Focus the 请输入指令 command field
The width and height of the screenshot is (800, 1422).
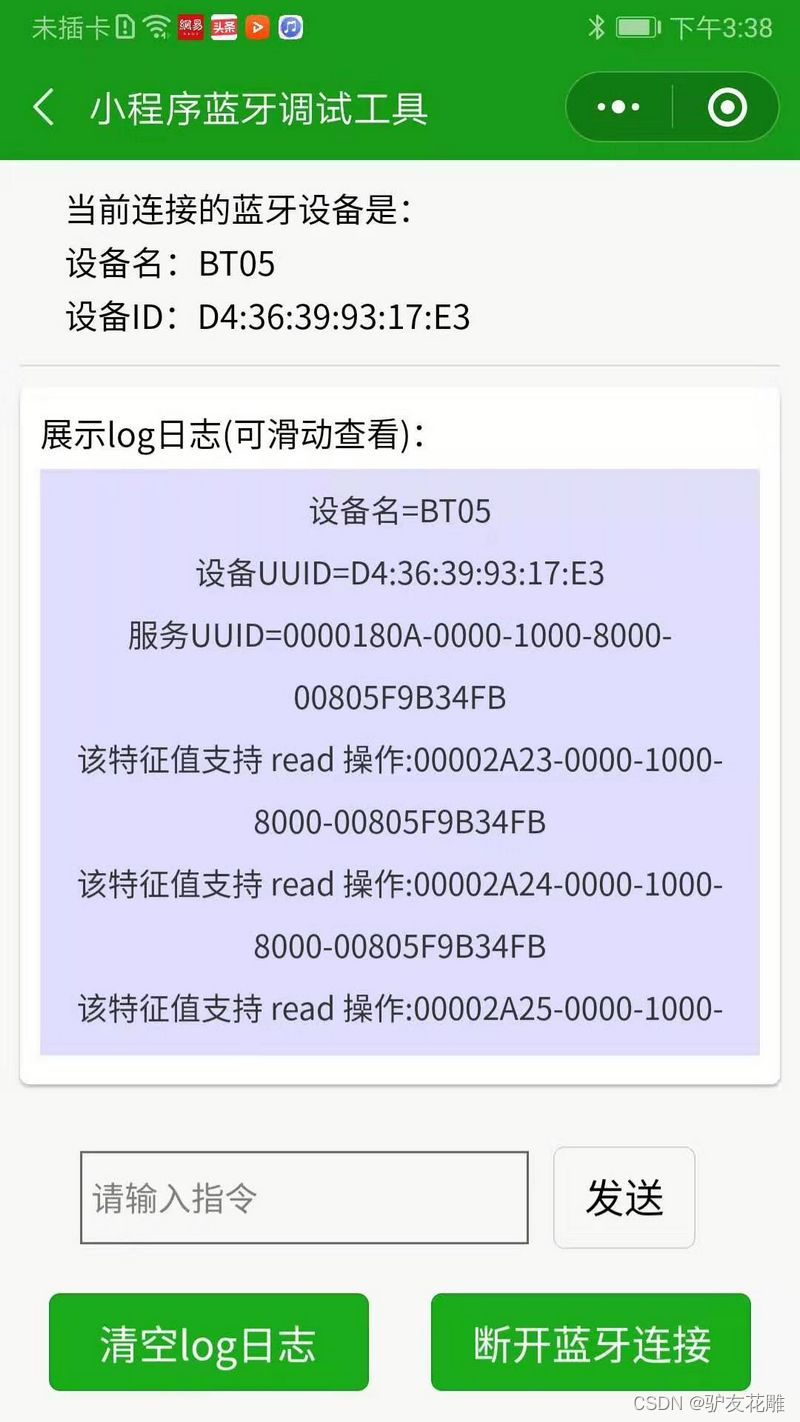[x=304, y=1197]
